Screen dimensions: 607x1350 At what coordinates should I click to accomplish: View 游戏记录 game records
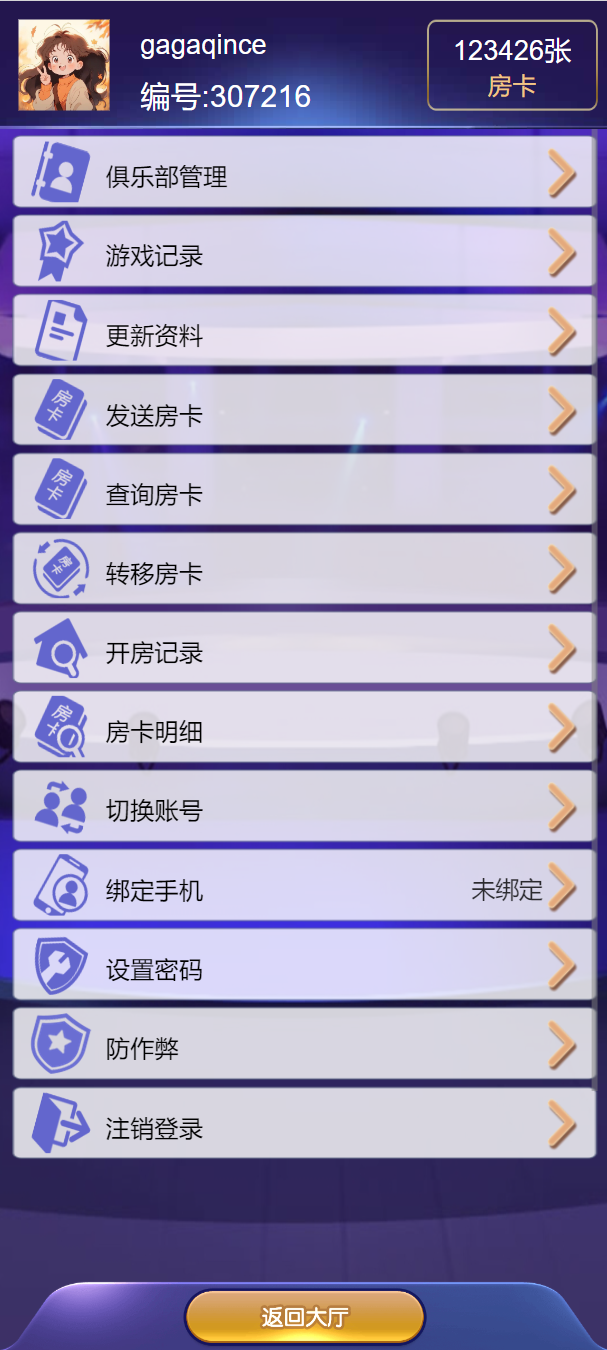[x=304, y=251]
